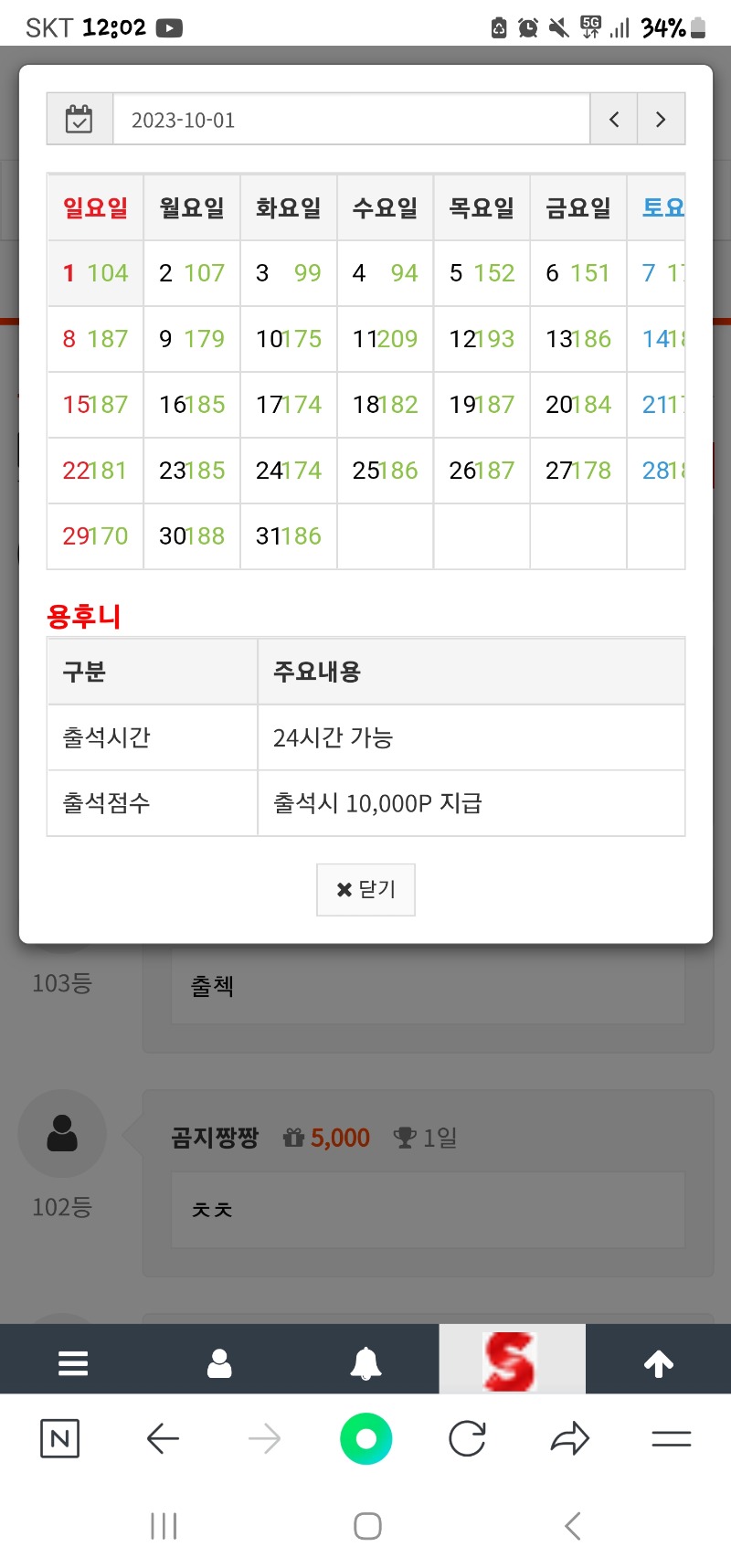
Task: Go back in the browser
Action: [163, 1439]
